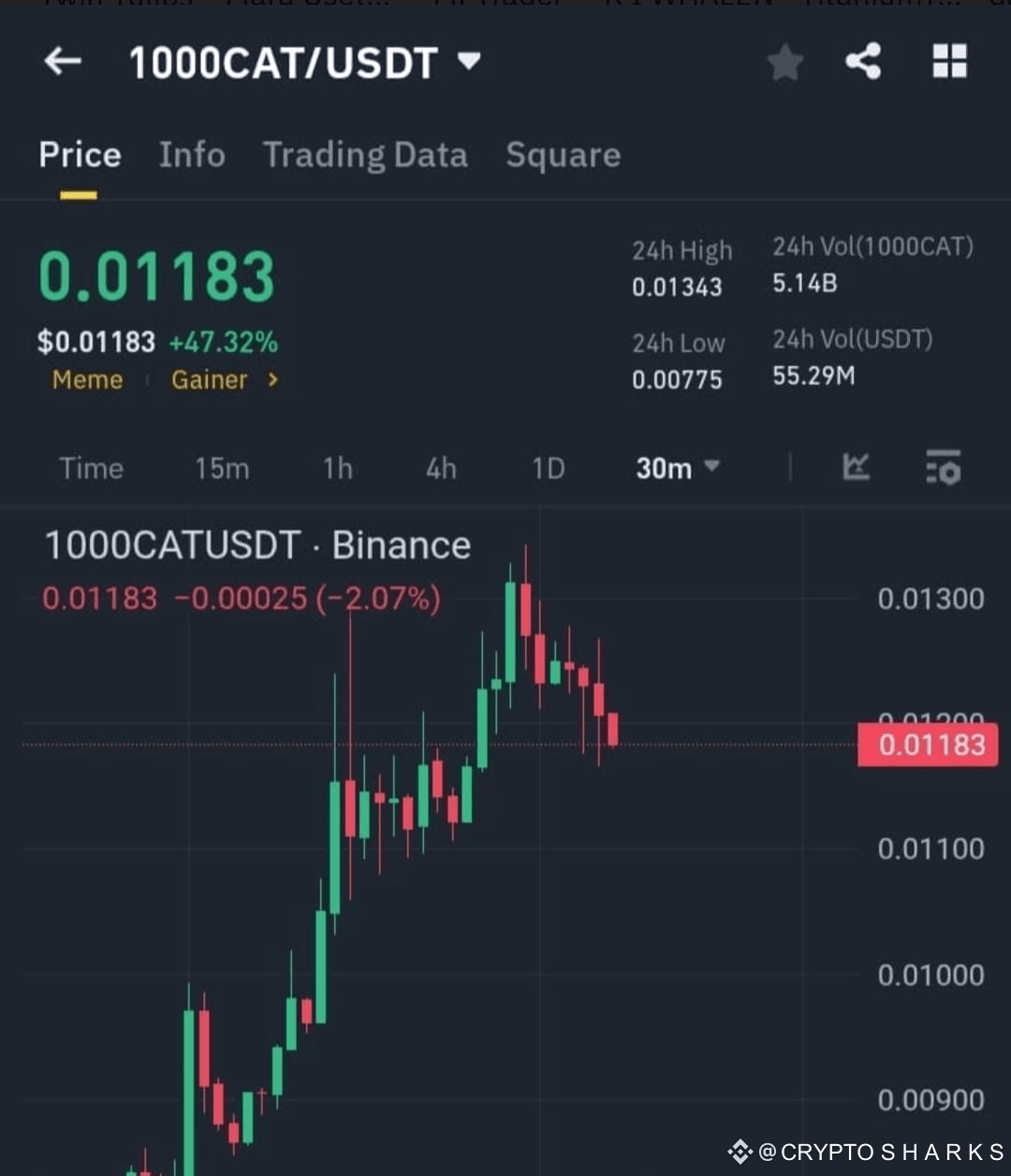Switch the chart to 15m candles
Viewport: 1011px width, 1176px height.
tap(222, 468)
